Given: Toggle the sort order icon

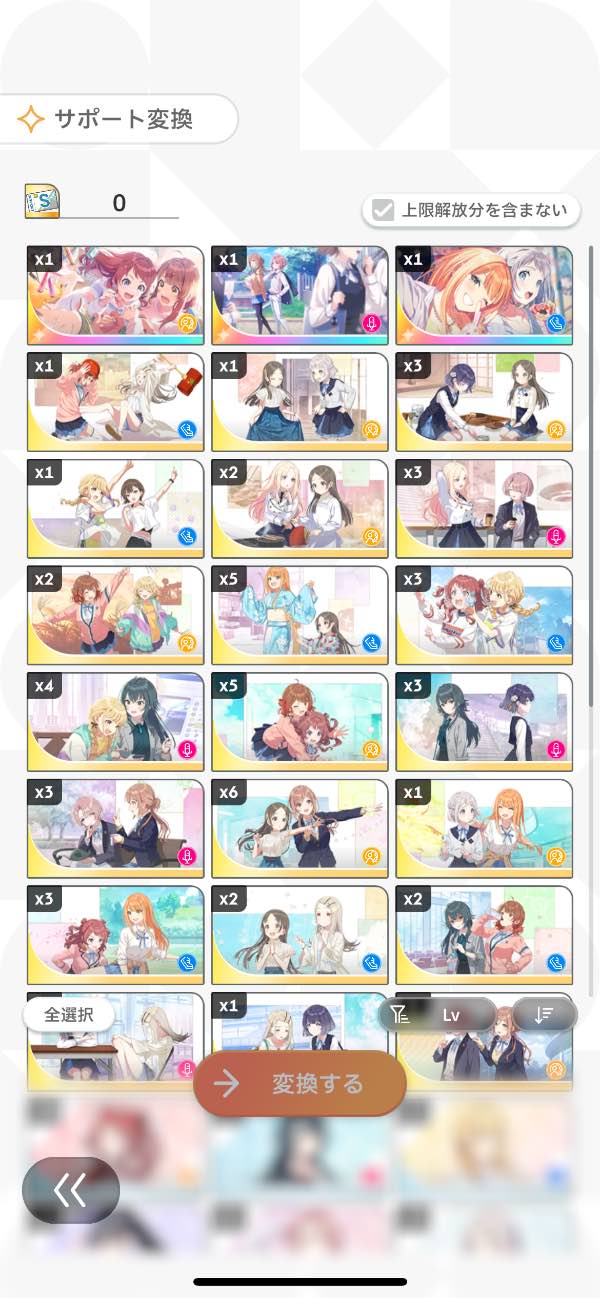Looking at the screenshot, I should pos(544,1014).
